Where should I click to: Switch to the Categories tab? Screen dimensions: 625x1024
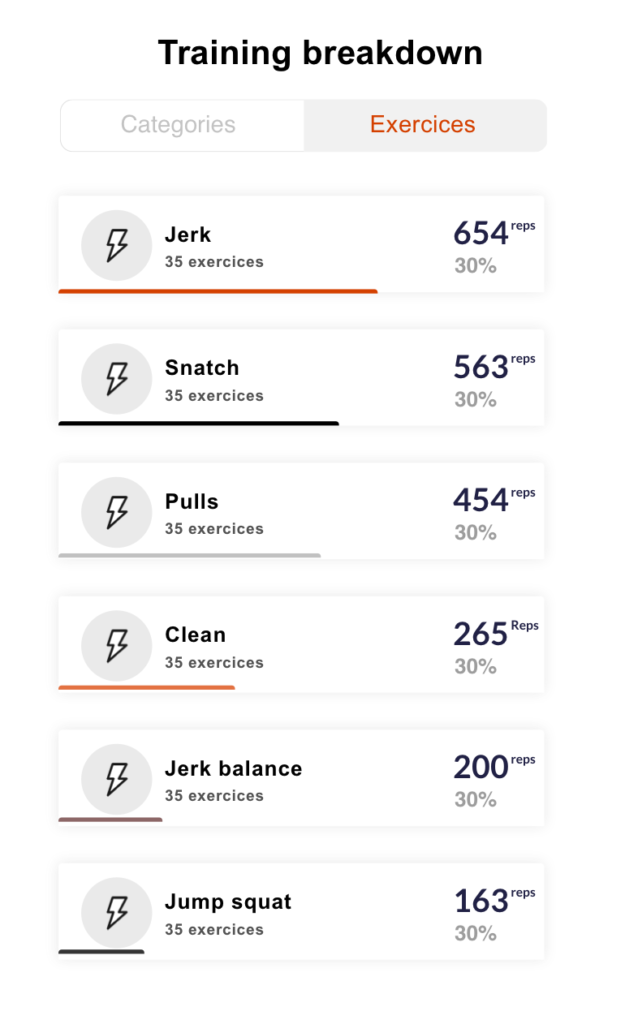(x=182, y=125)
